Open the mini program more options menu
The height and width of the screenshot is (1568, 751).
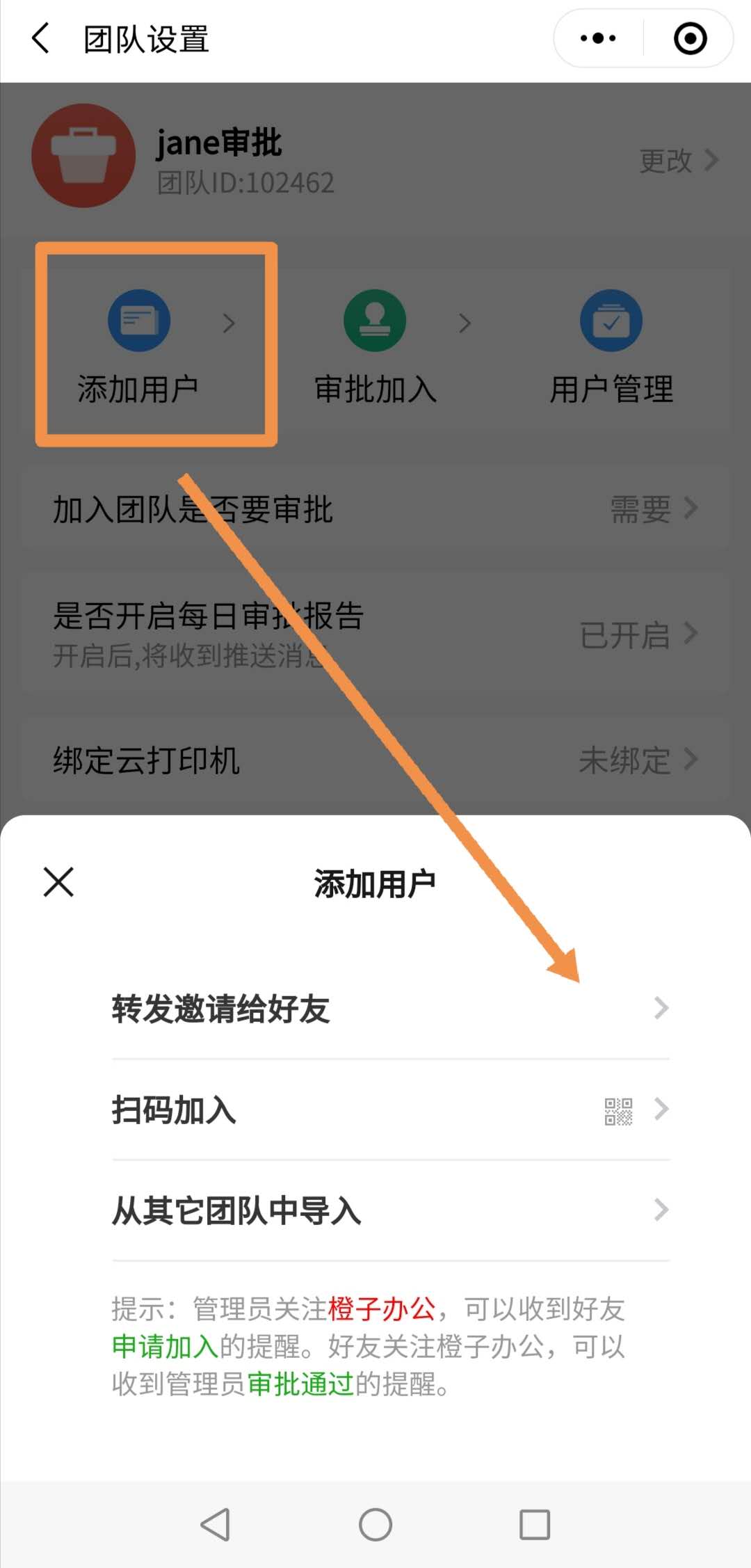(x=598, y=38)
